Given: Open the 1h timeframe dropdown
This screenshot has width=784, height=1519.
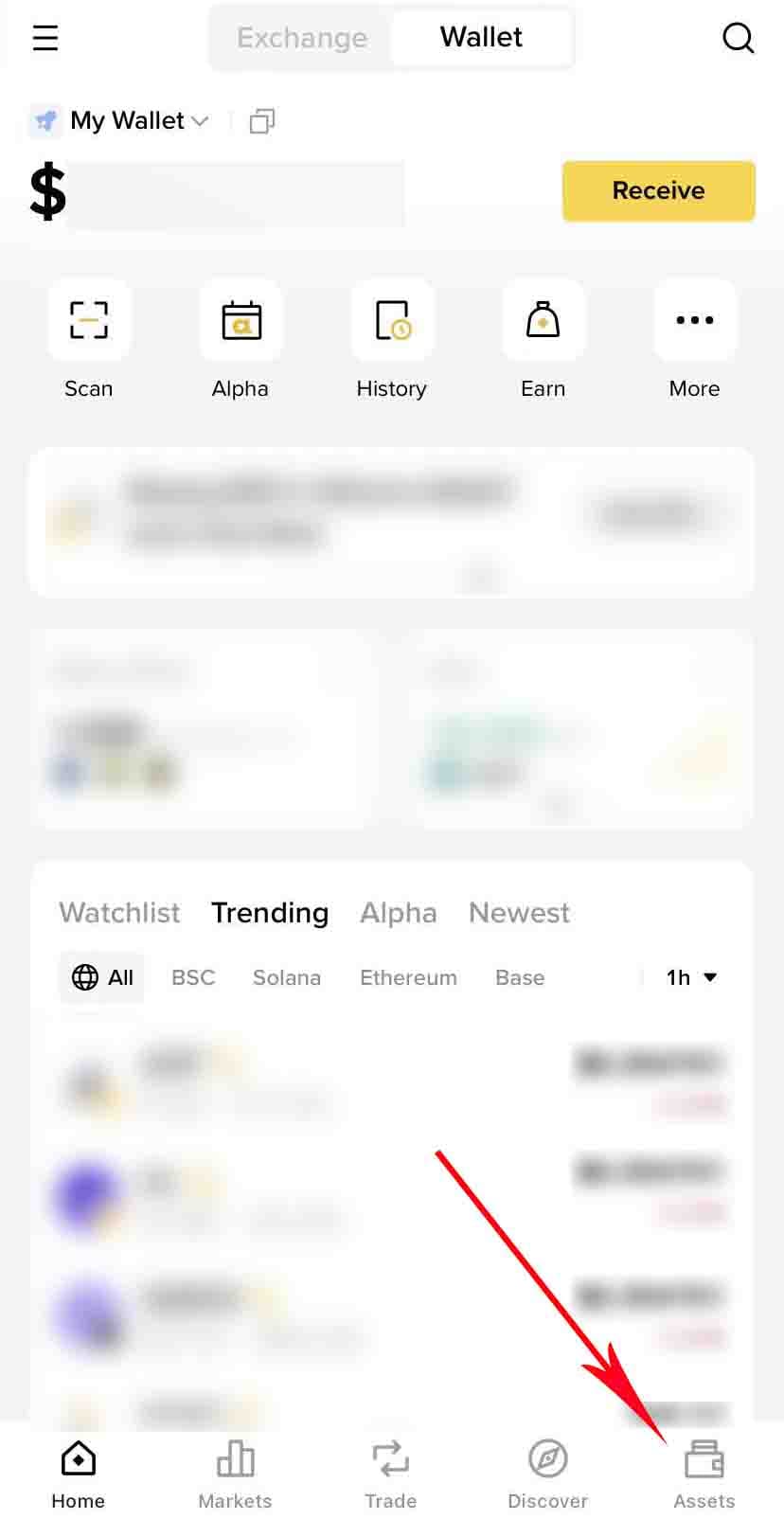Looking at the screenshot, I should (x=691, y=977).
